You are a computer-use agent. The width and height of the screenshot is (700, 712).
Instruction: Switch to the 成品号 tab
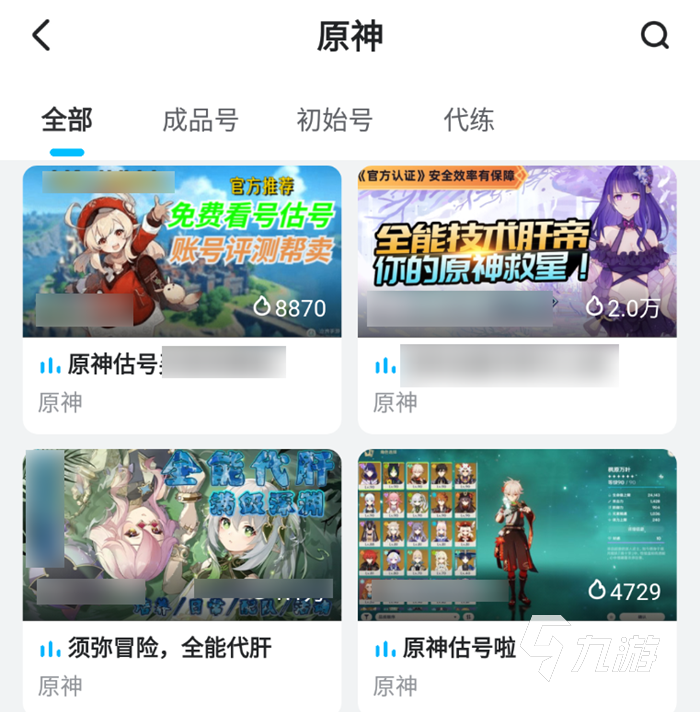click(x=200, y=121)
